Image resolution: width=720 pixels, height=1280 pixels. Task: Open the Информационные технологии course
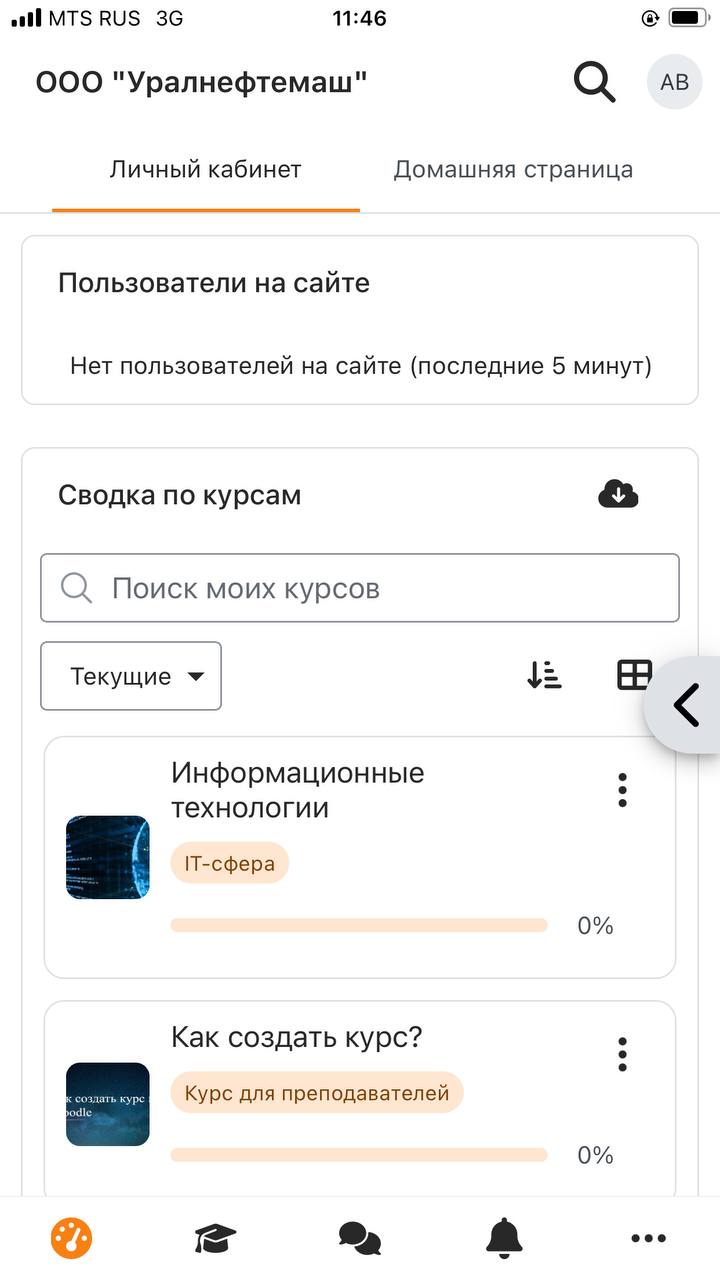coord(298,789)
